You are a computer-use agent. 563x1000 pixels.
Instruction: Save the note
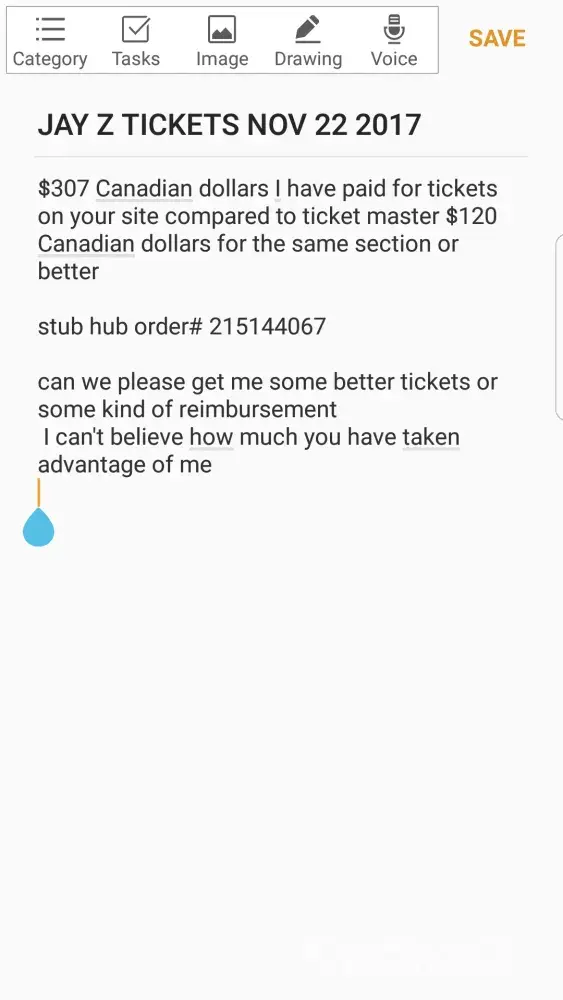click(497, 38)
